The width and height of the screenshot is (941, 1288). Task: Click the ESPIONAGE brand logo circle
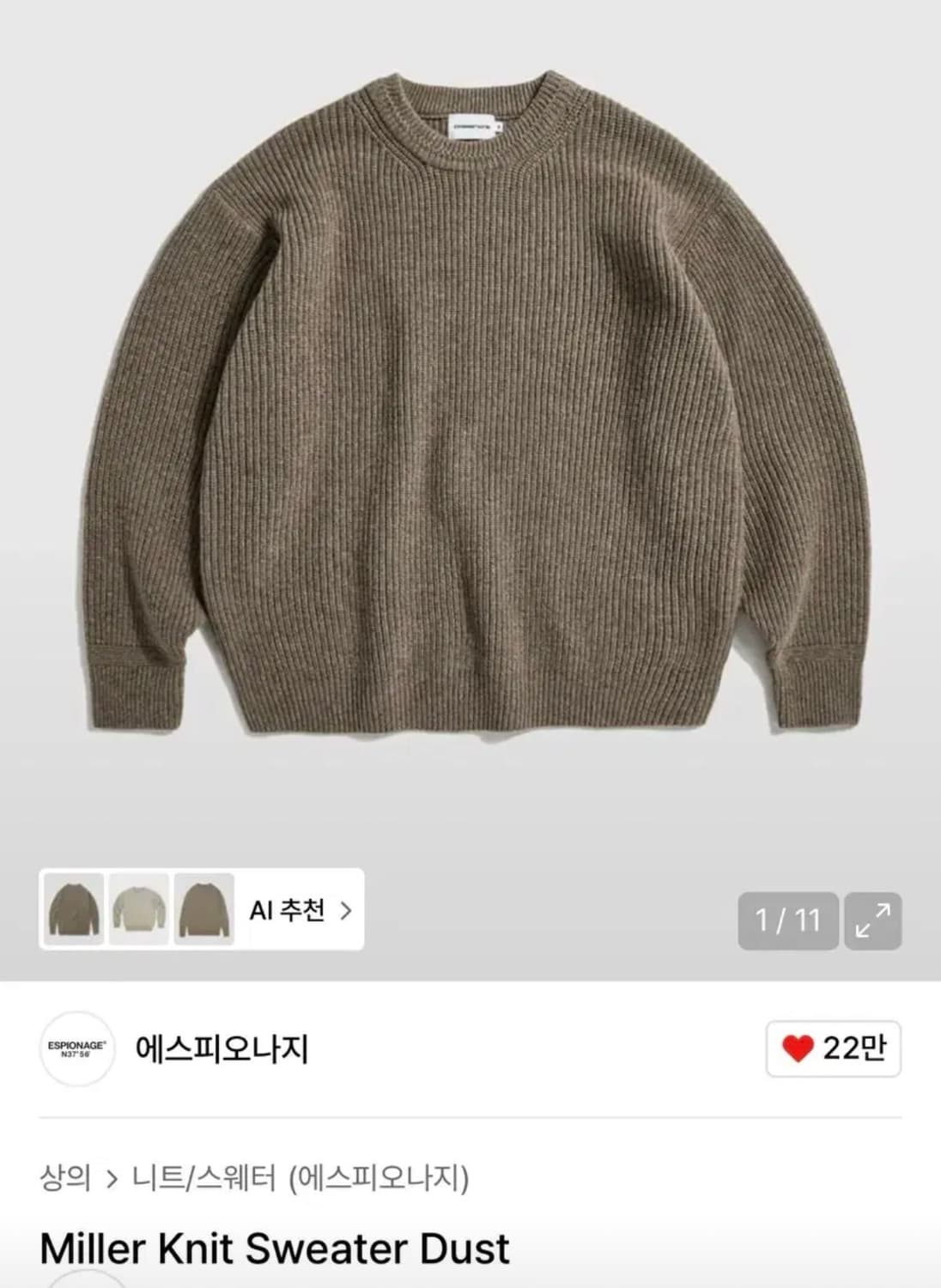click(78, 1049)
